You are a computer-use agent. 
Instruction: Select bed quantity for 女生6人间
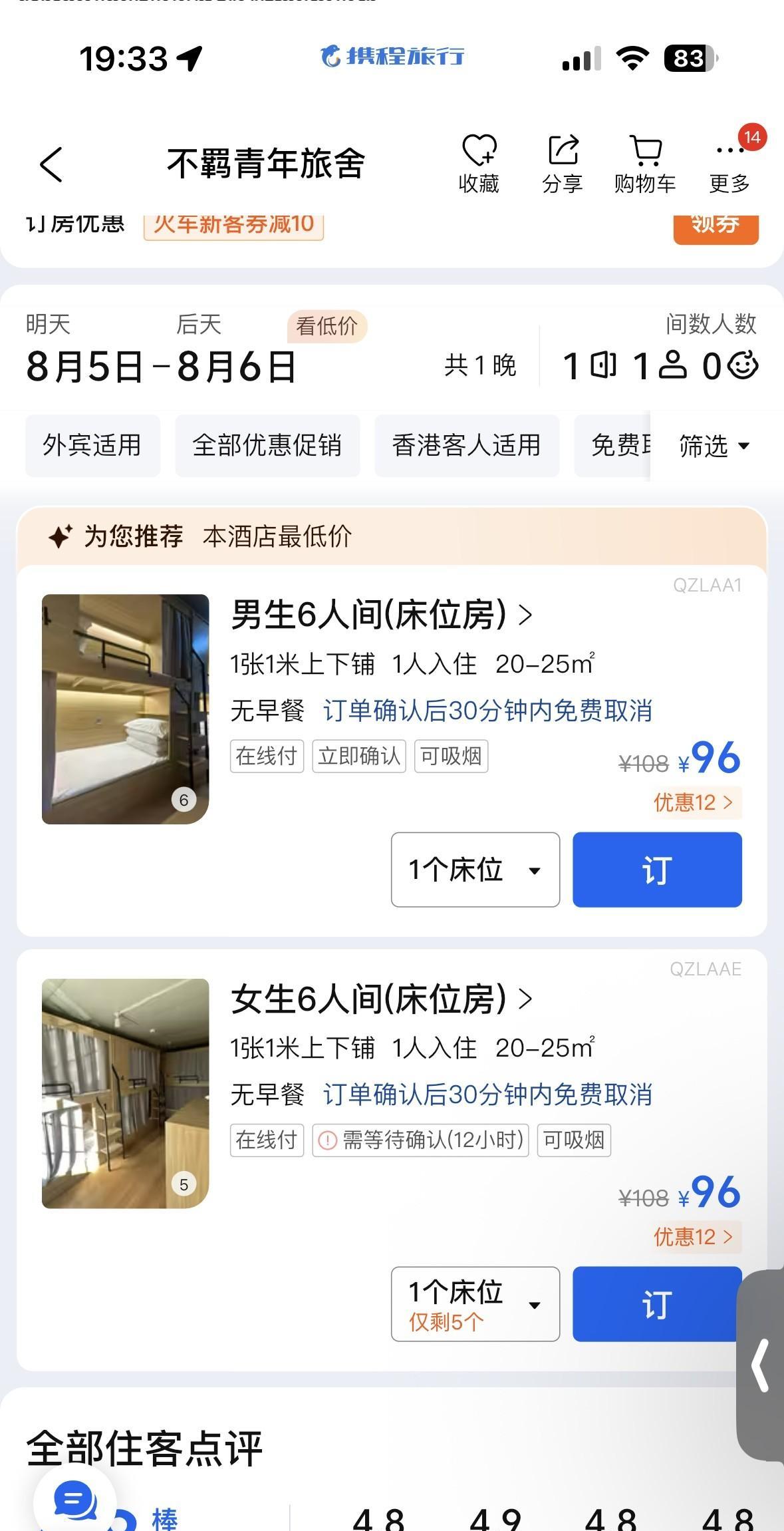pos(475,1304)
